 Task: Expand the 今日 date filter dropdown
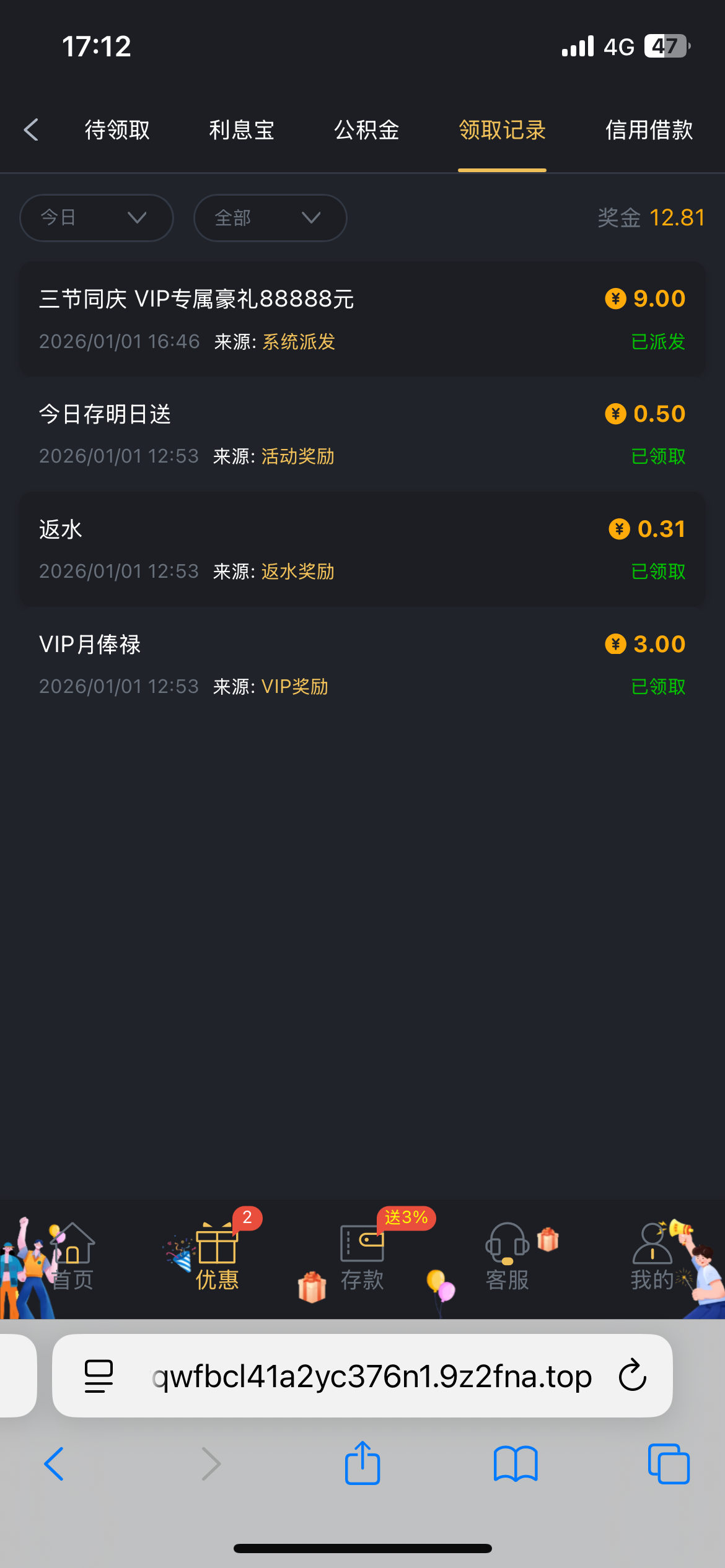(97, 218)
